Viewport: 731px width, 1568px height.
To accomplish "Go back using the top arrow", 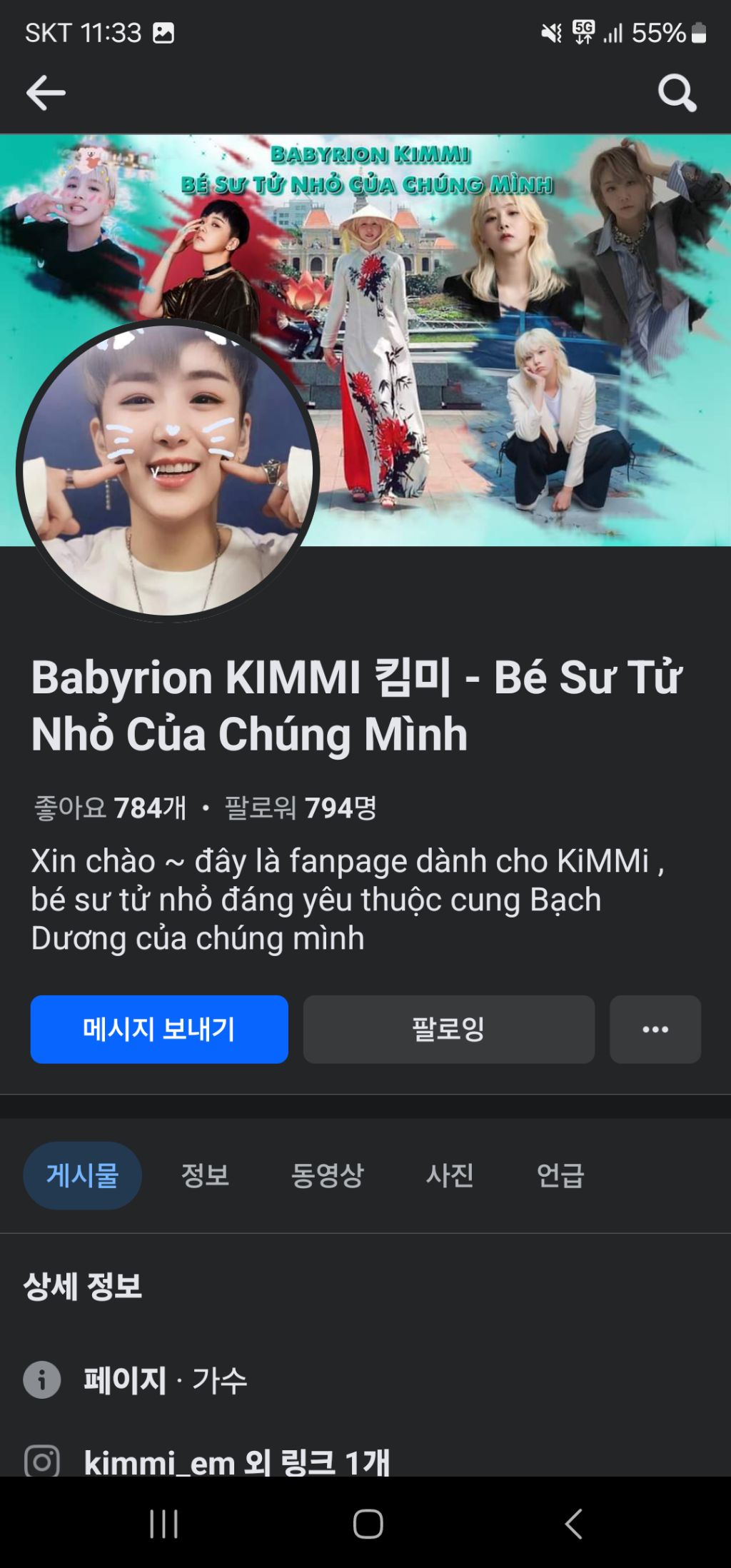I will pyautogui.click(x=46, y=93).
